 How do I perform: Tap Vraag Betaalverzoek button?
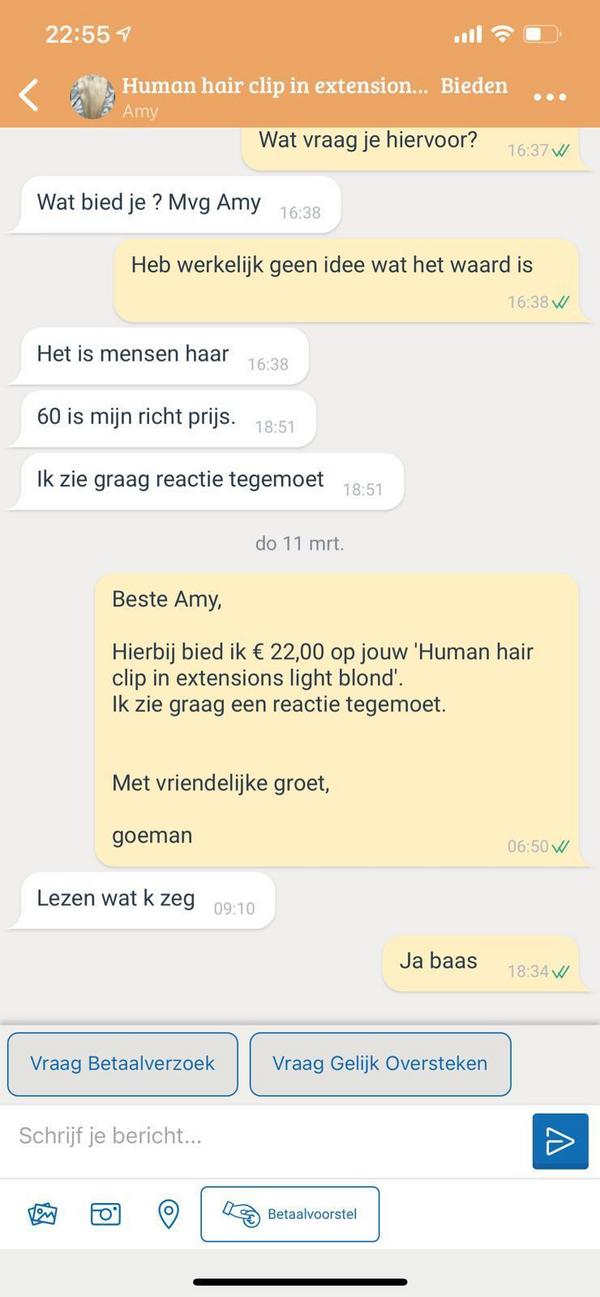click(122, 1064)
